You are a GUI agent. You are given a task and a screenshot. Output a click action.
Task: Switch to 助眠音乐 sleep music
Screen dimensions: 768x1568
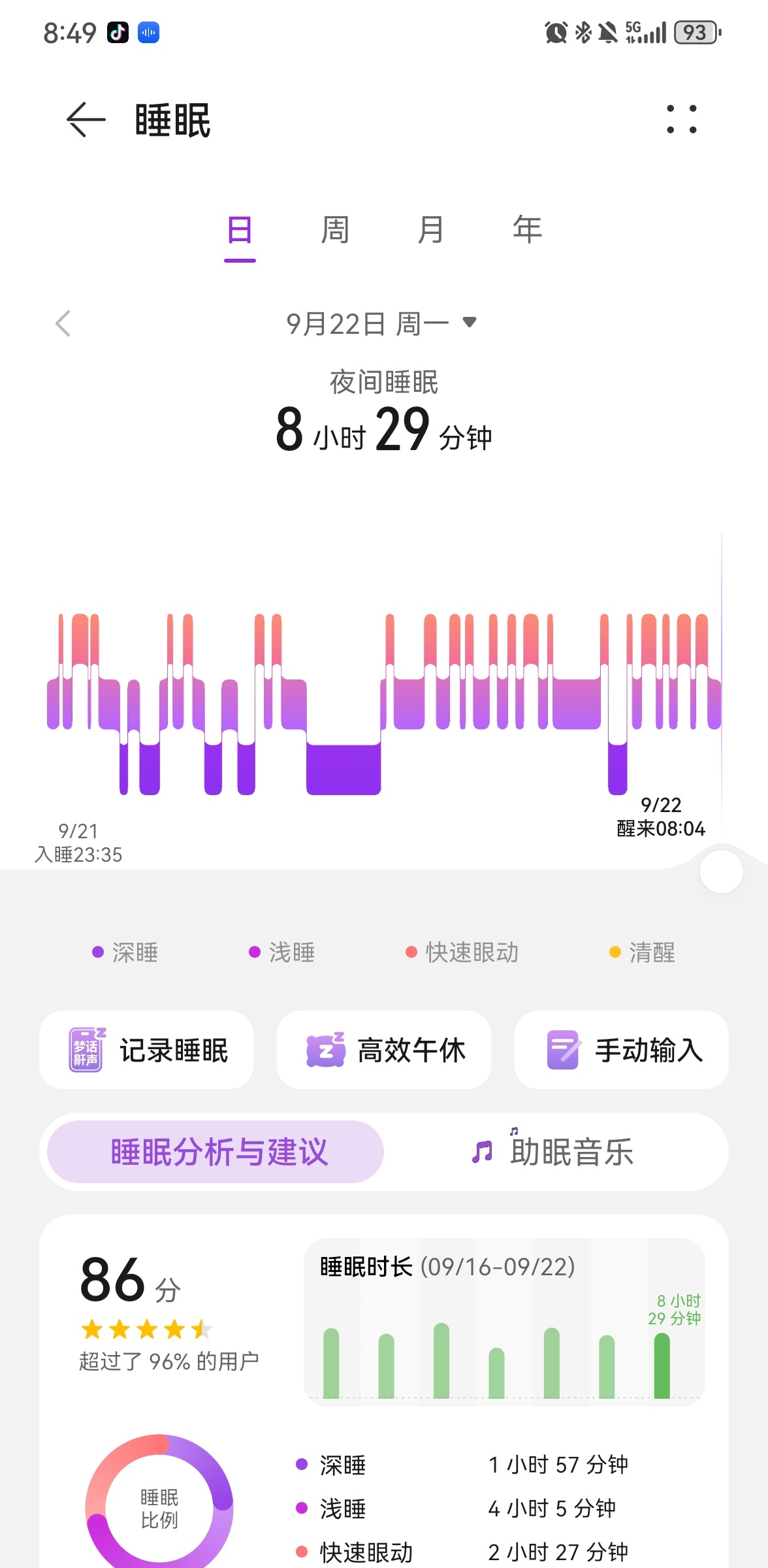[x=552, y=1152]
